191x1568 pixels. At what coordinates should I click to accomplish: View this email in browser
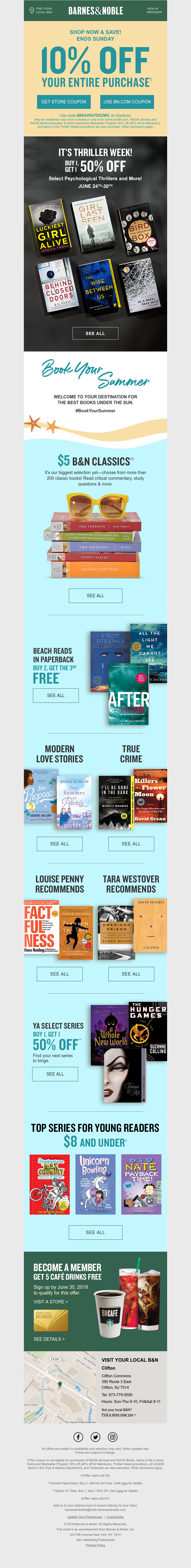pyautogui.click(x=154, y=10)
